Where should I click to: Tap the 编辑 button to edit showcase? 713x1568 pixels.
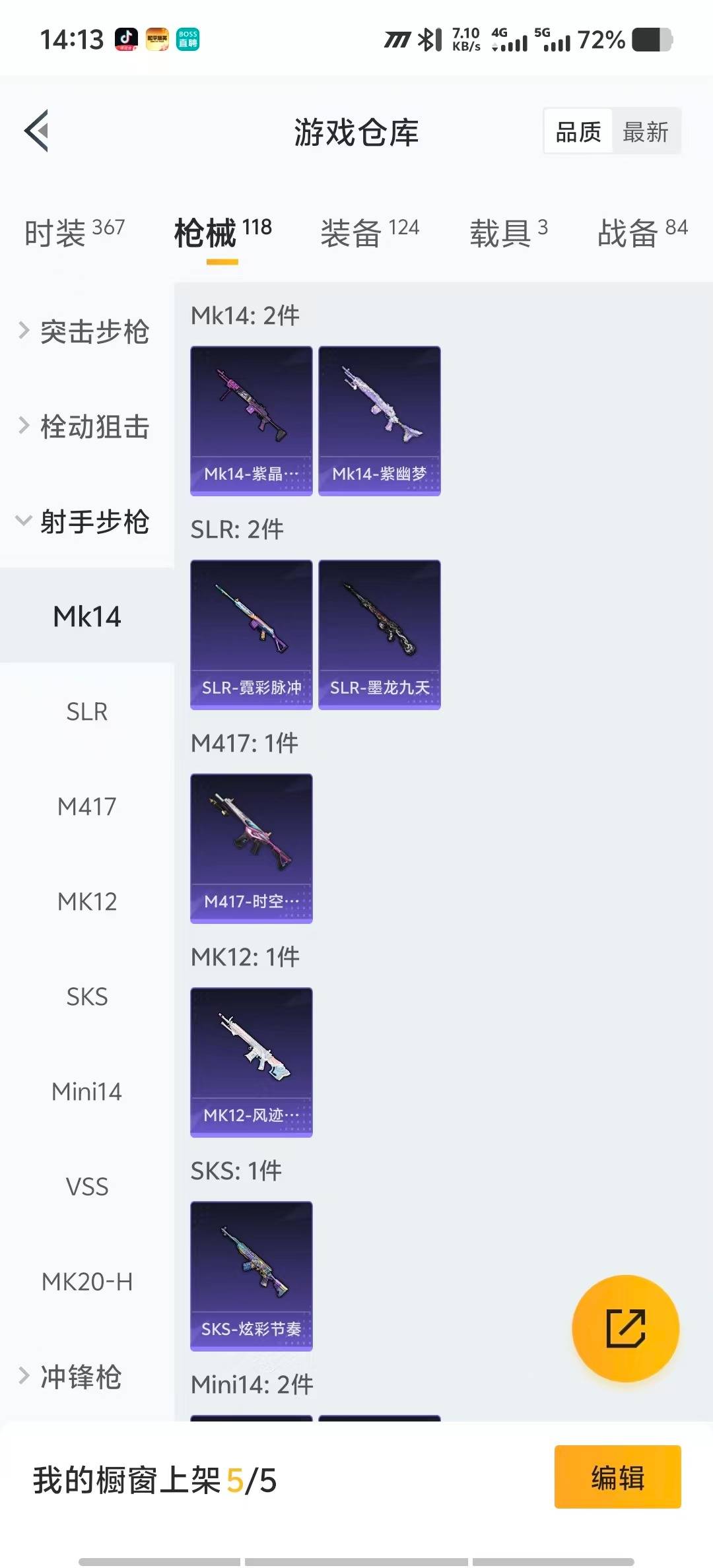click(617, 1478)
